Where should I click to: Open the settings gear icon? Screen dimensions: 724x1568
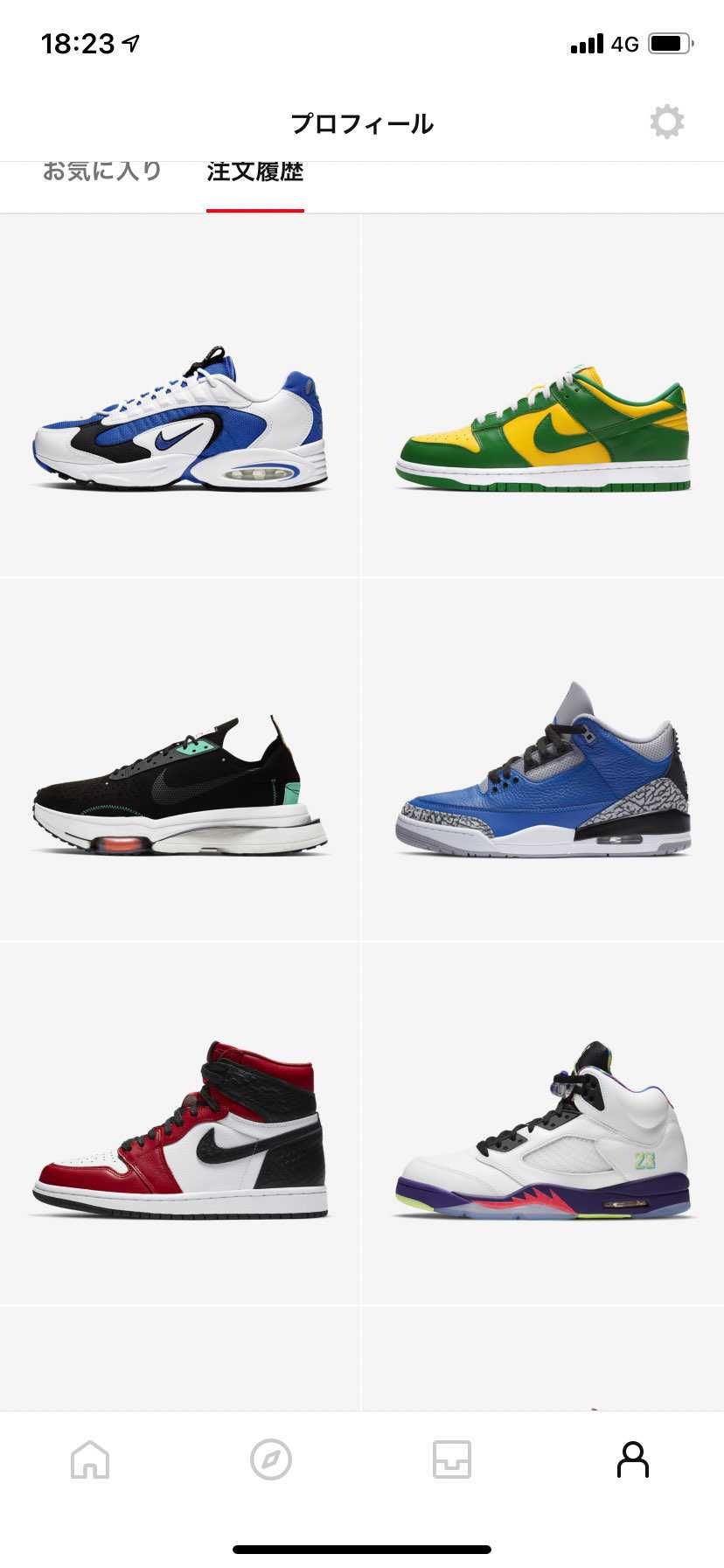666,122
